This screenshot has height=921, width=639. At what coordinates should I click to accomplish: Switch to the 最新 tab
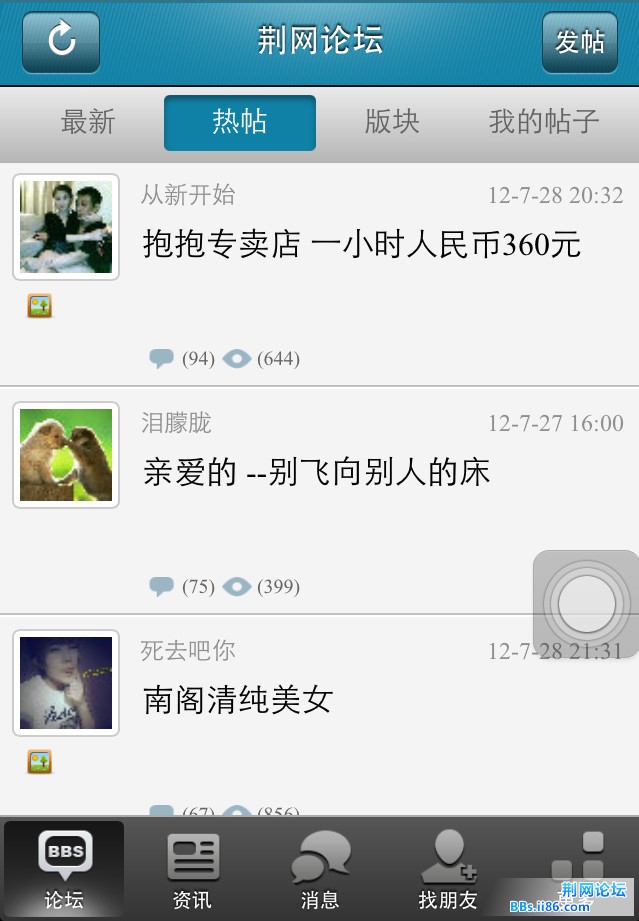[88, 122]
